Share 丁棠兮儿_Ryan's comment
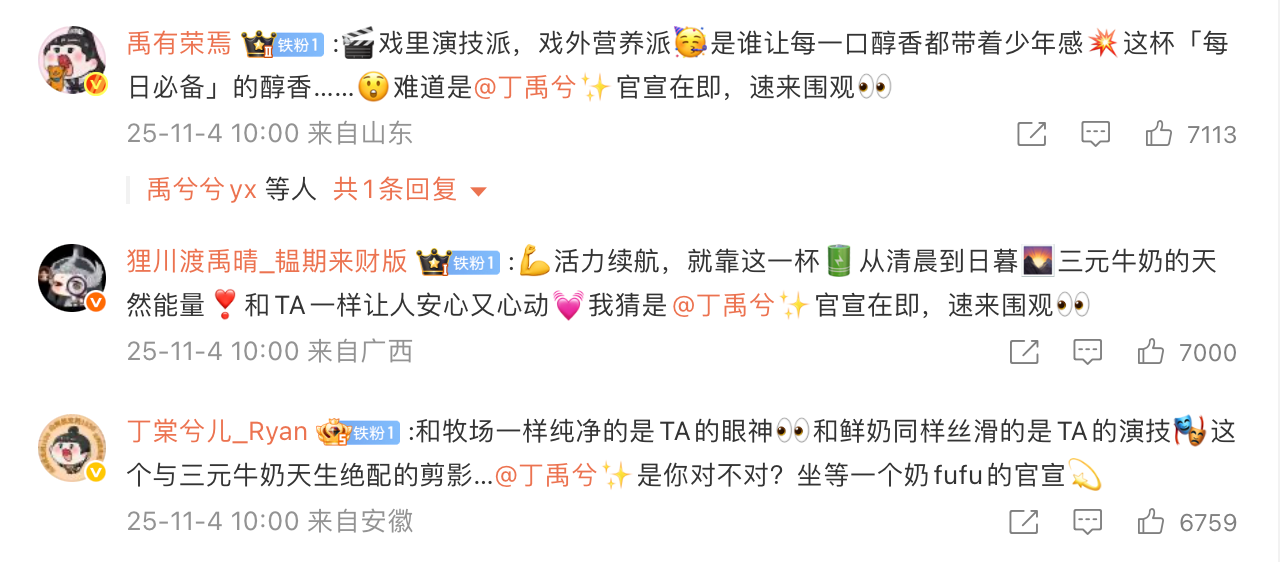1280x562 pixels. point(1023,522)
